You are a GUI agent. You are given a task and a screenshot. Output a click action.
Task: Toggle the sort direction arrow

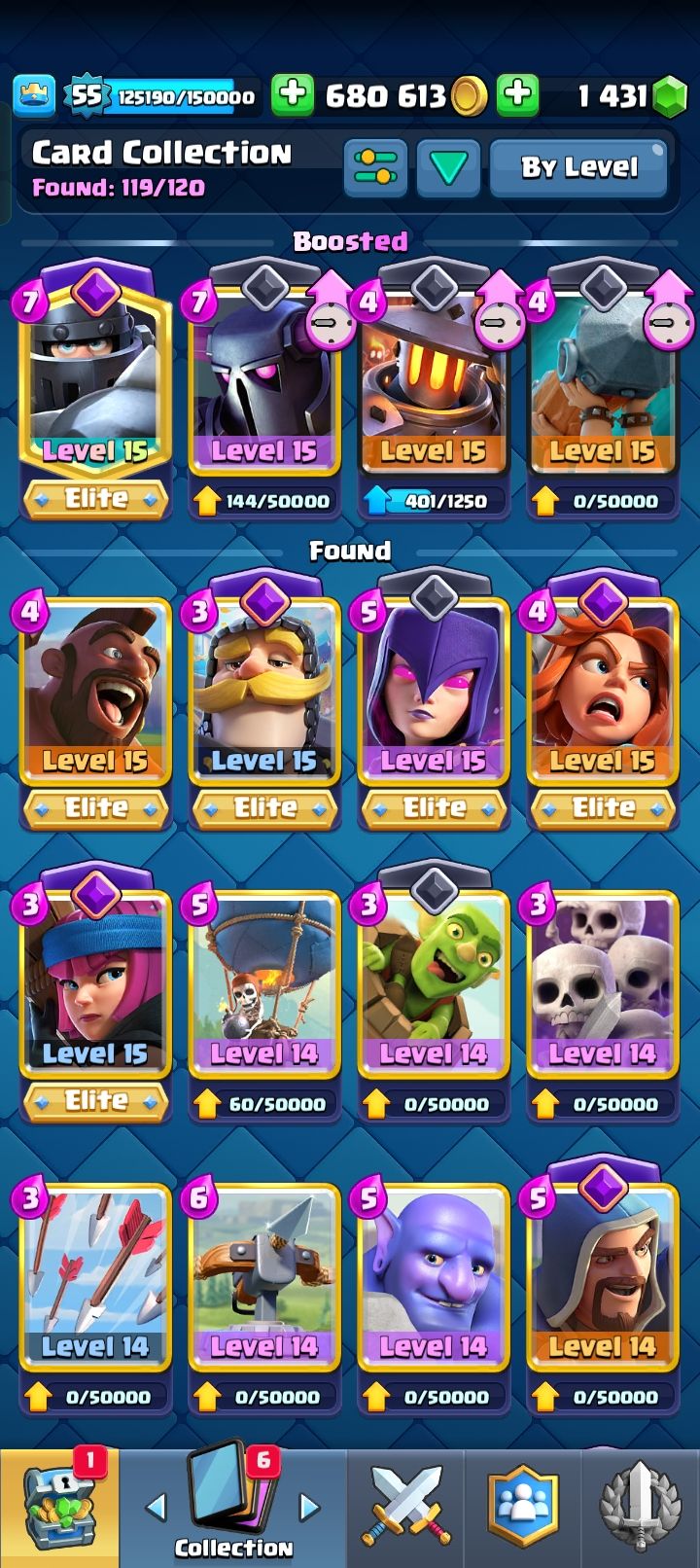point(448,167)
